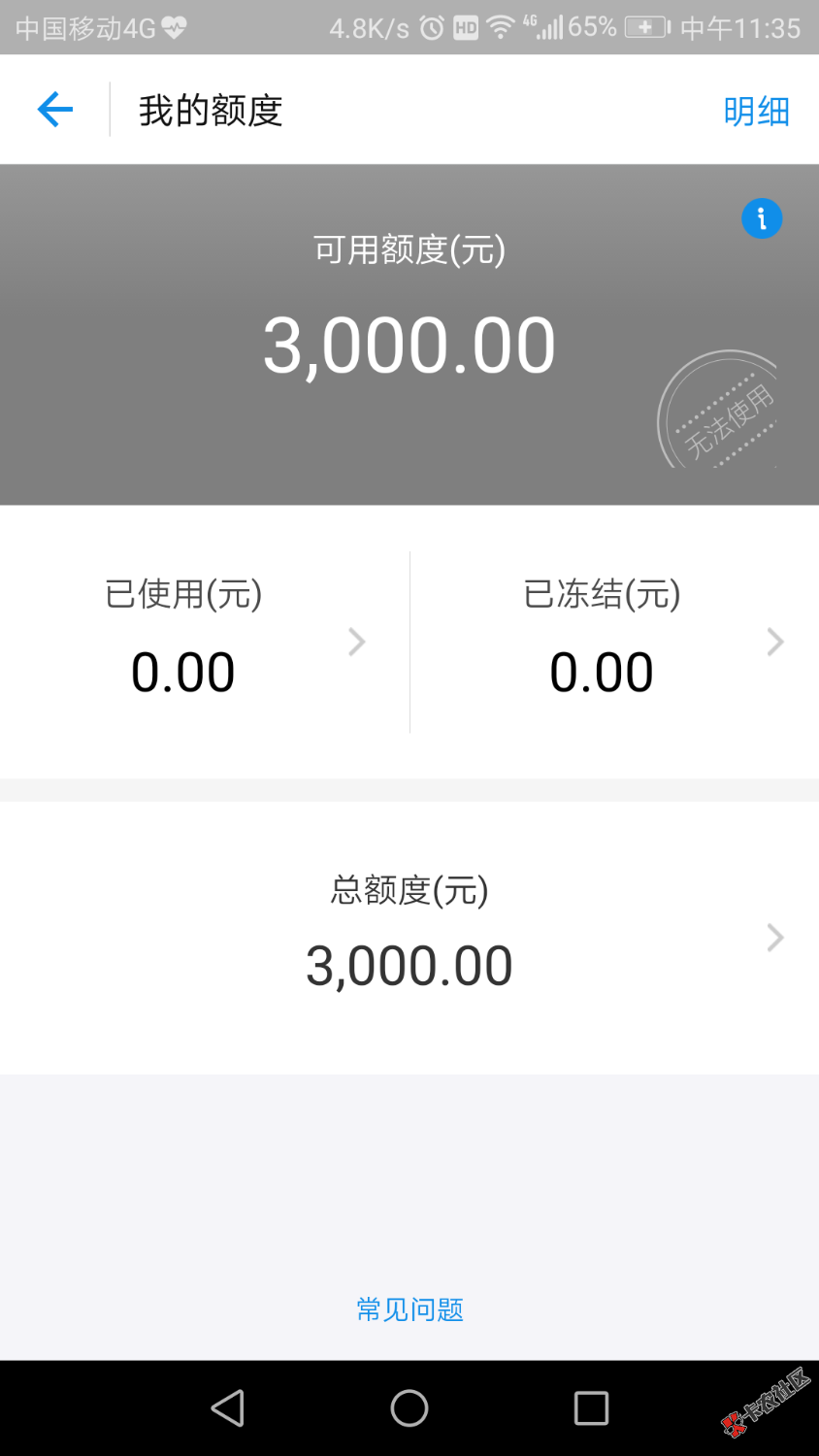Image resolution: width=819 pixels, height=1456 pixels.
Task: Go back using the blue arrow
Action: tap(55, 110)
